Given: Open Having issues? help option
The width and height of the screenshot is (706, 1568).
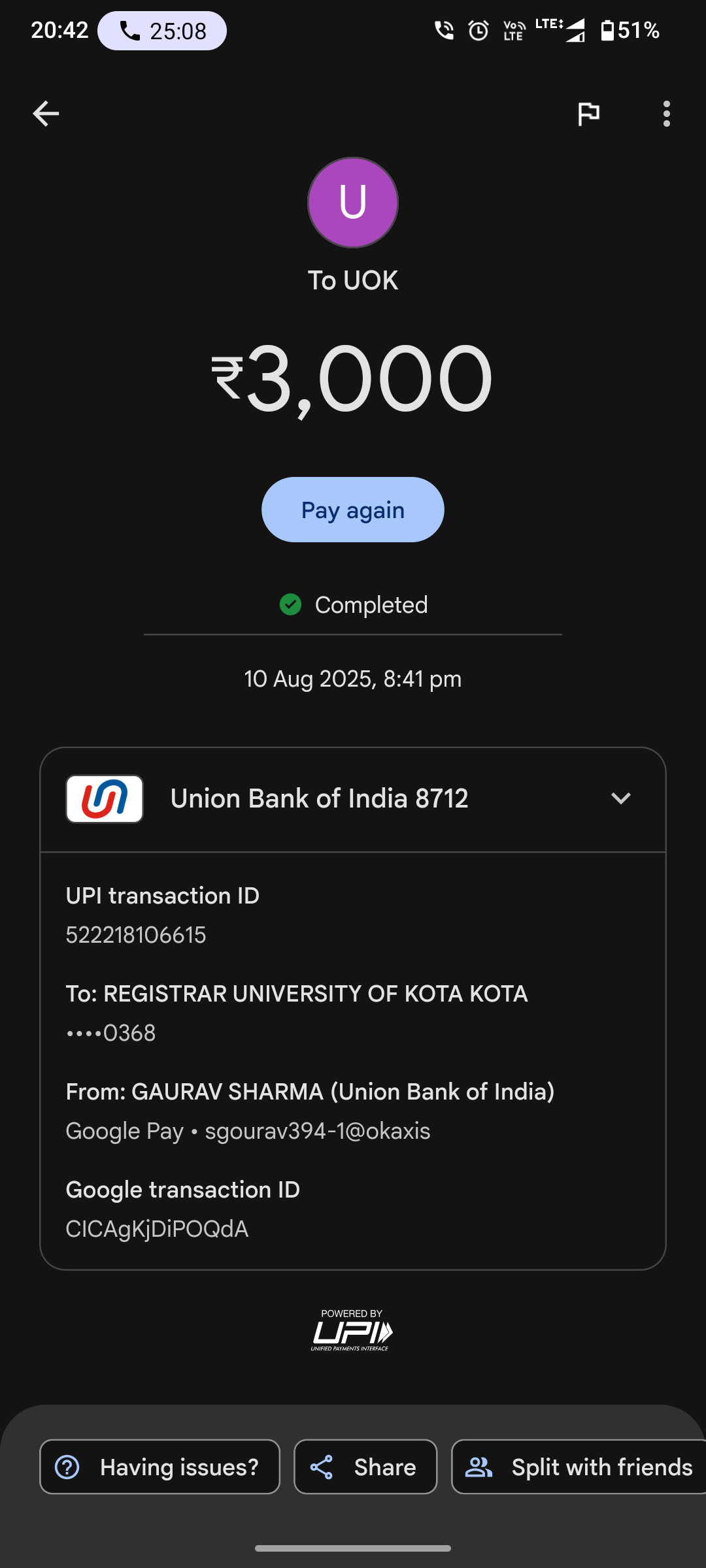Looking at the screenshot, I should (160, 1467).
